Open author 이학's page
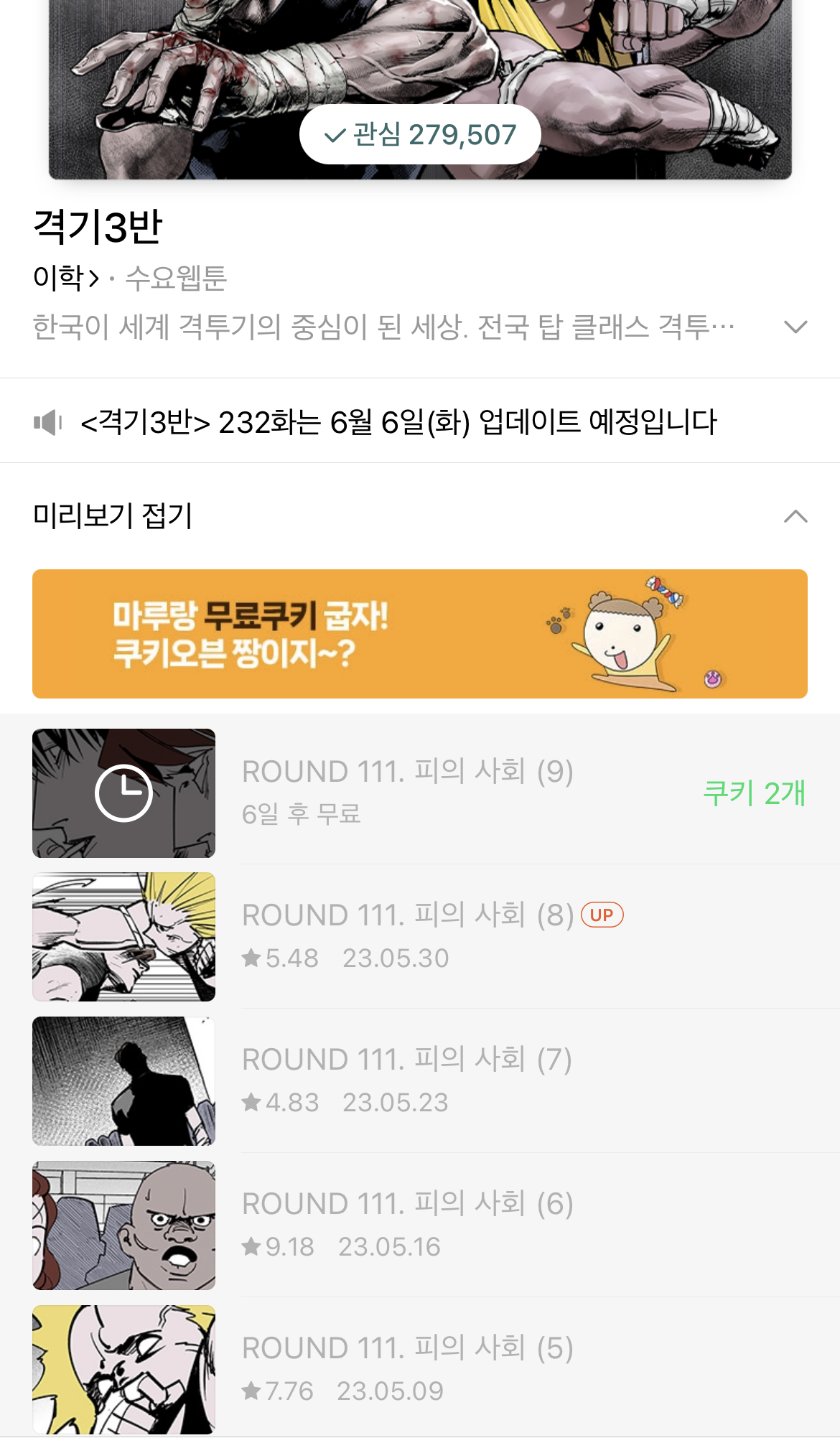Viewport: 840px width, 1443px height. pos(66,278)
